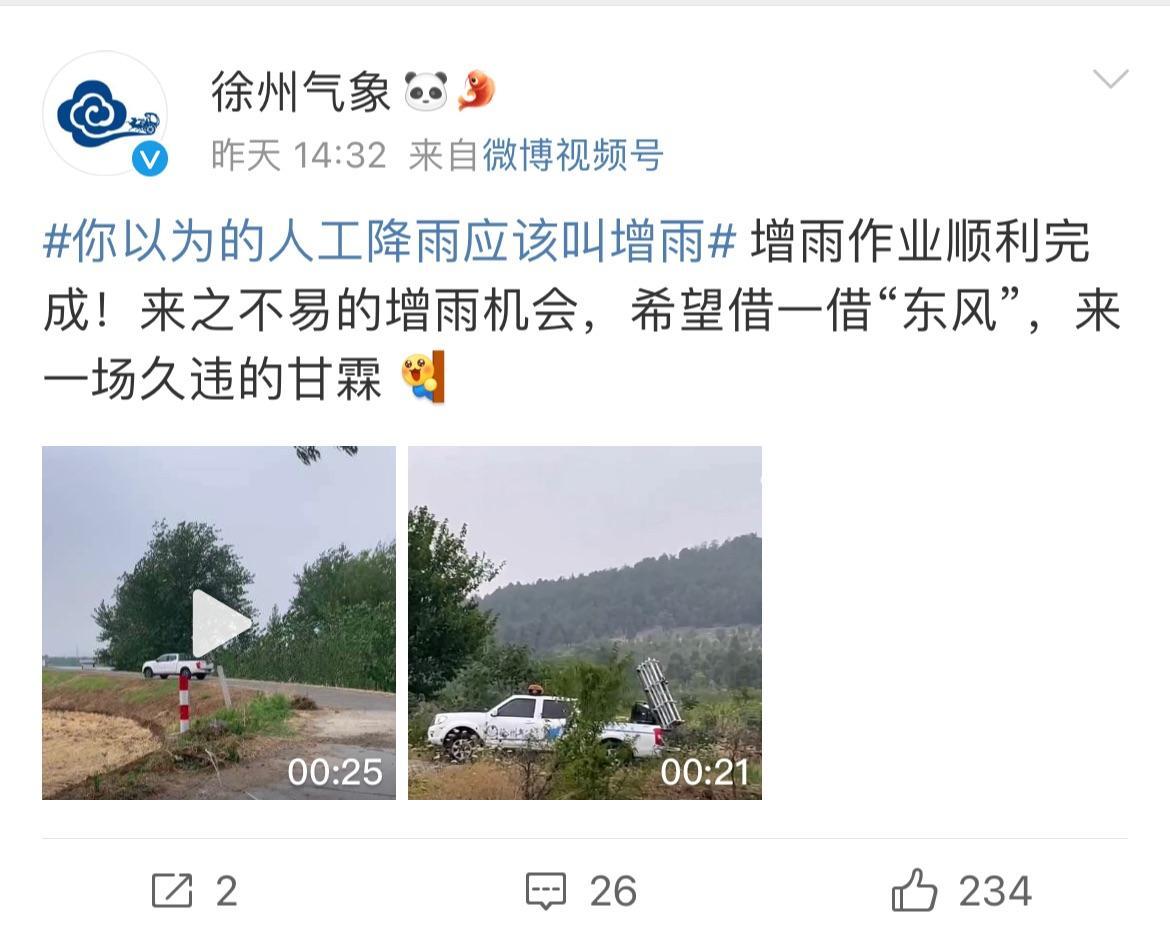The height and width of the screenshot is (934, 1170).
Task: Open the 26 comments
Action: pyautogui.click(x=581, y=890)
